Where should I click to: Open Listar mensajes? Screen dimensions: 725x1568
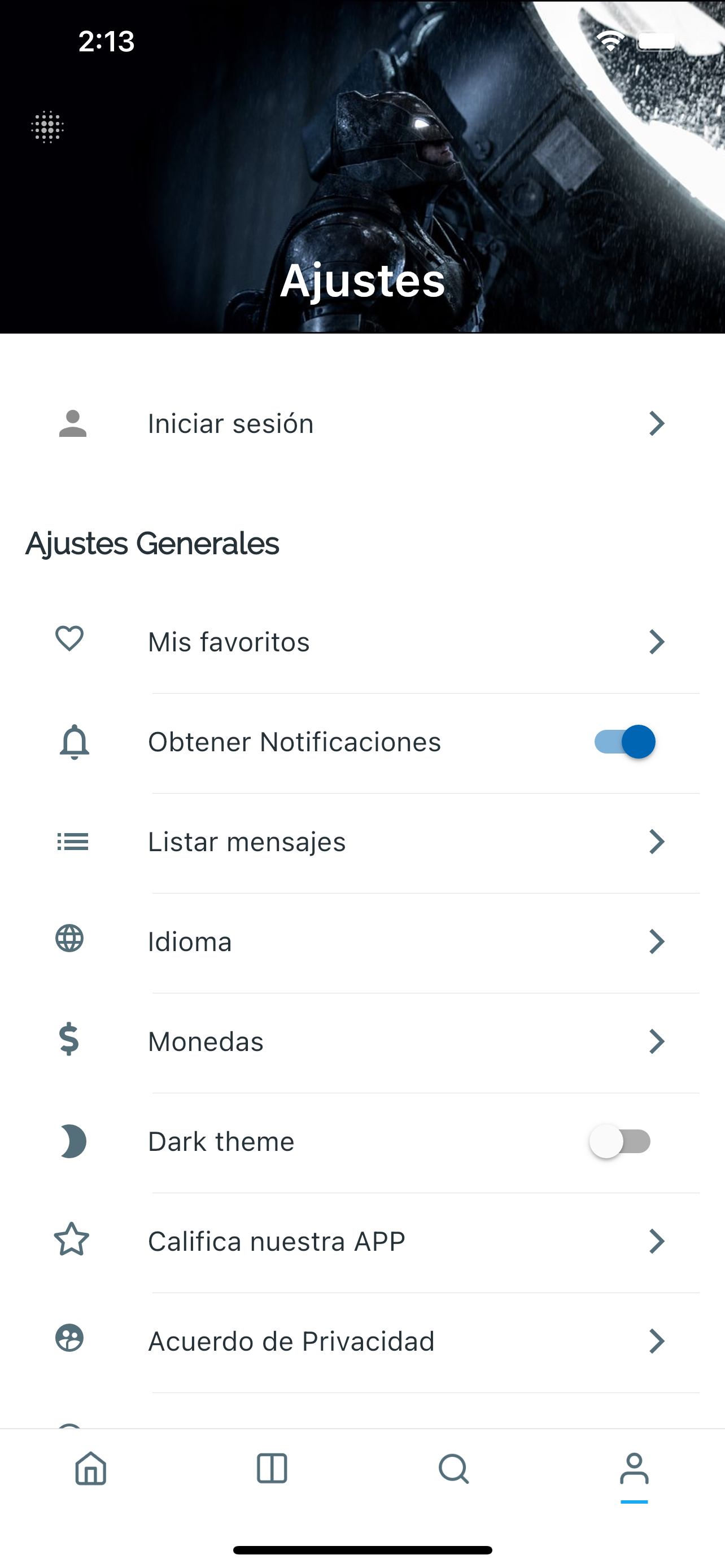tap(362, 843)
